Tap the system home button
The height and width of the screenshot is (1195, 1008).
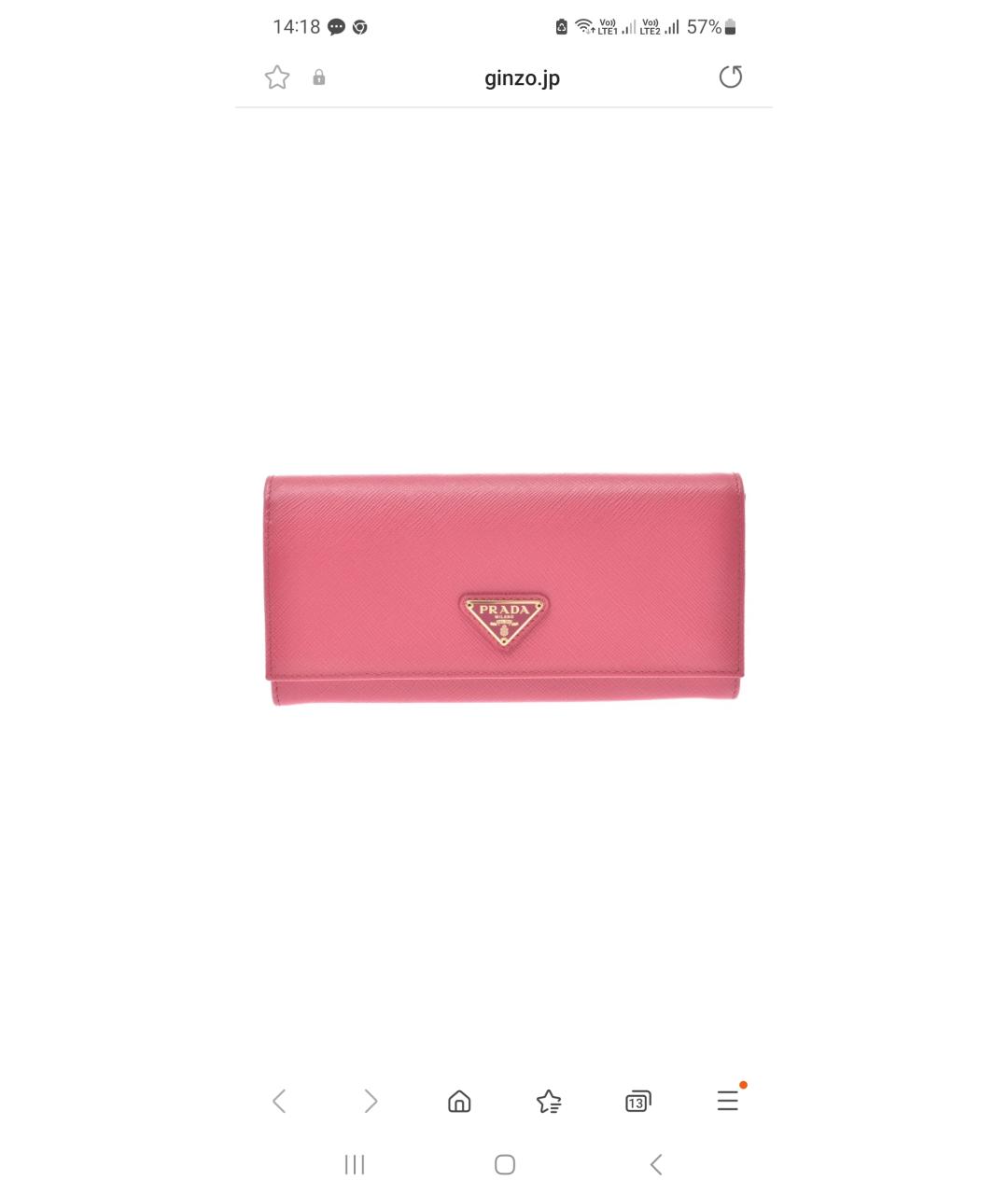505,1164
